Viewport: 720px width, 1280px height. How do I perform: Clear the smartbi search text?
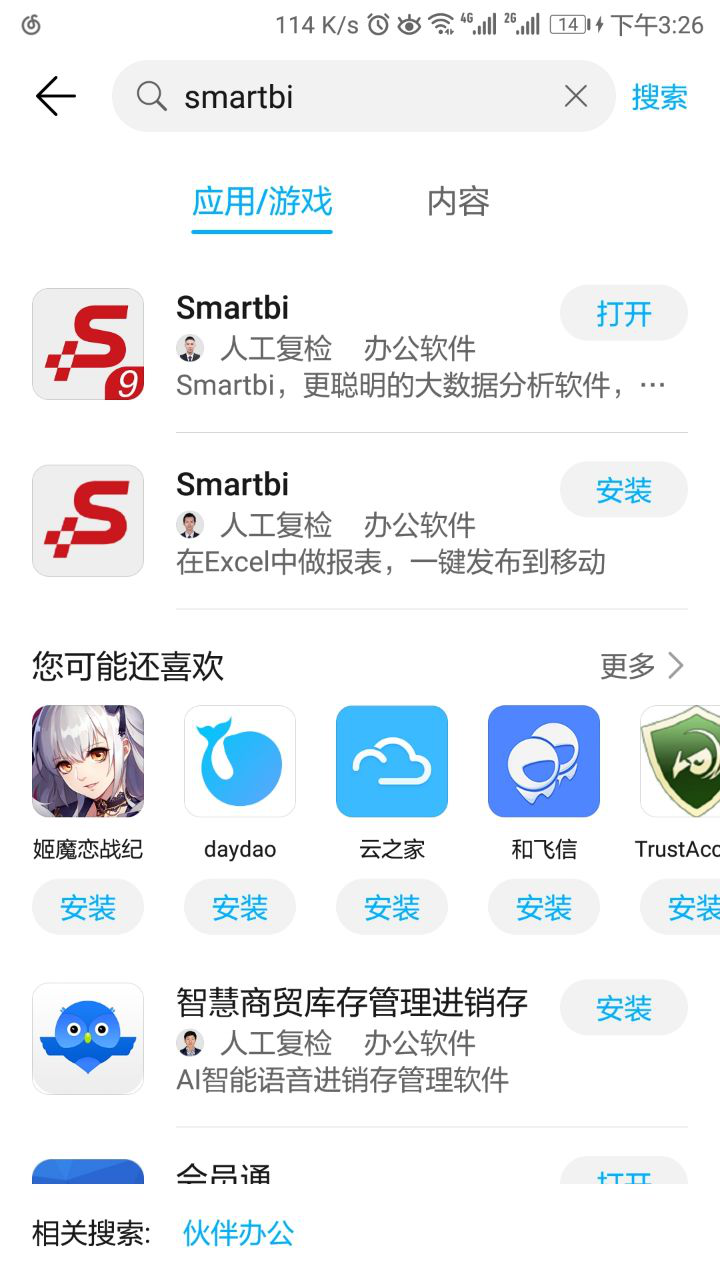pos(576,96)
